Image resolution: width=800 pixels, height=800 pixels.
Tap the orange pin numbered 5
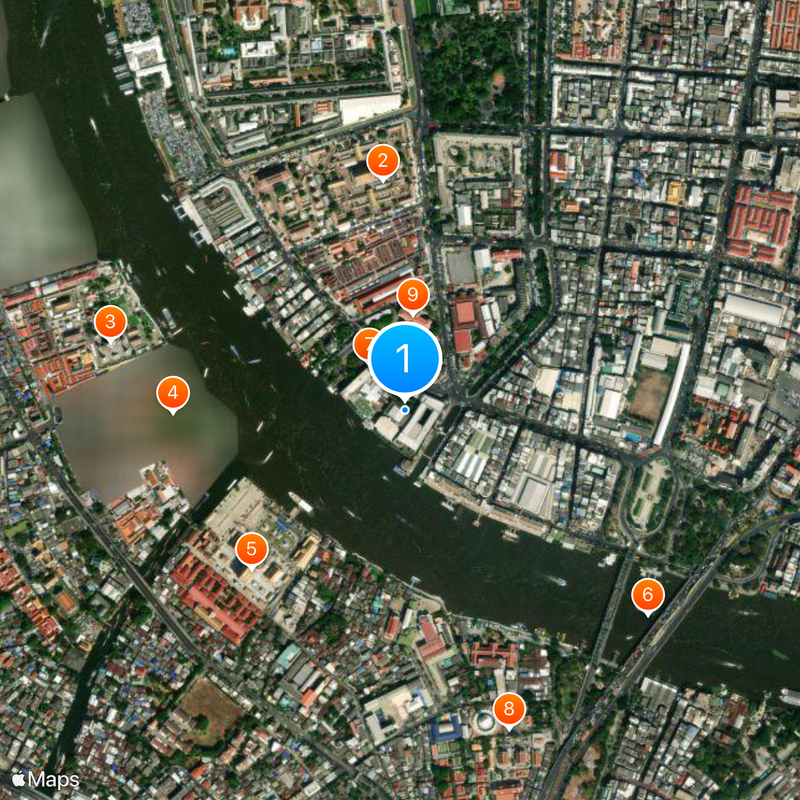click(x=251, y=548)
